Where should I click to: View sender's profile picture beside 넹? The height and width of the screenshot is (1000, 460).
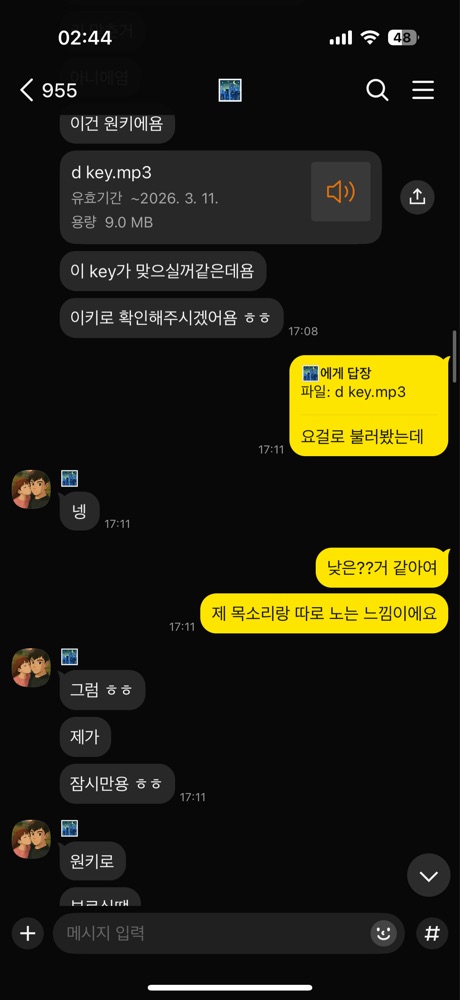click(x=31, y=490)
